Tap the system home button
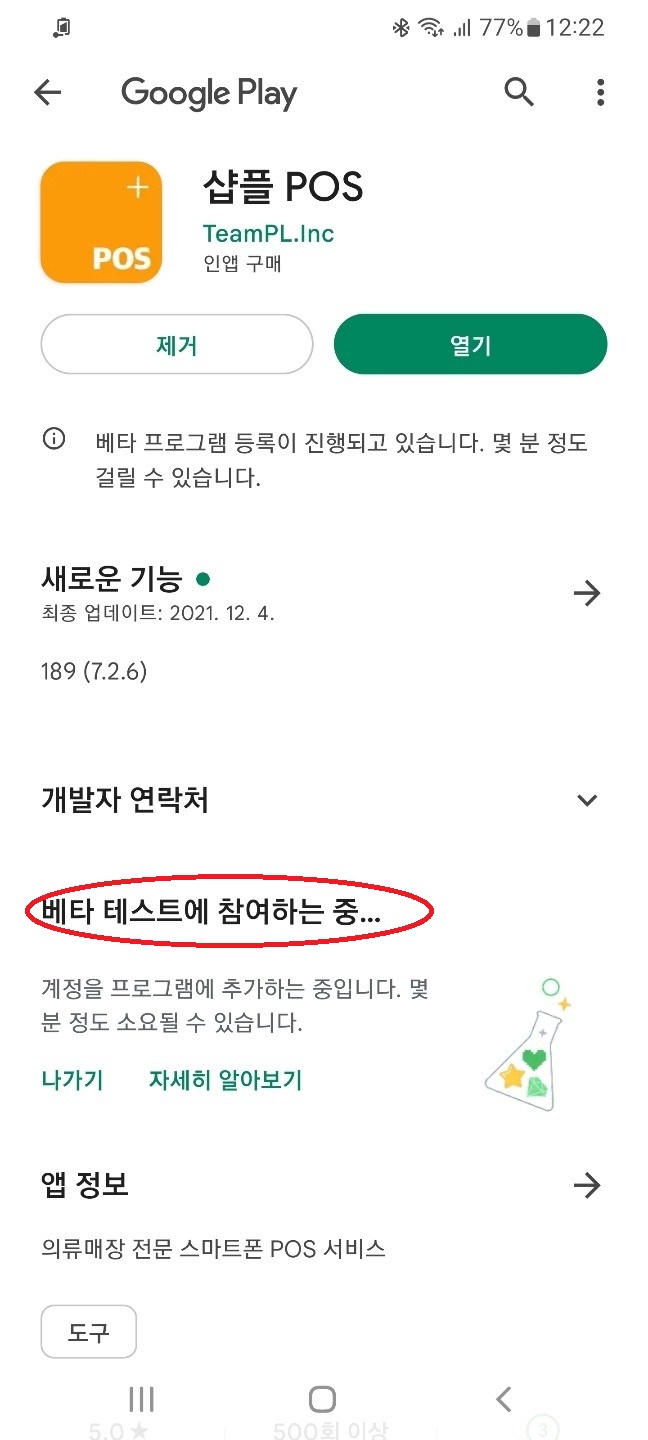Viewport: 648px width, 1440px height. pyautogui.click(x=322, y=1398)
